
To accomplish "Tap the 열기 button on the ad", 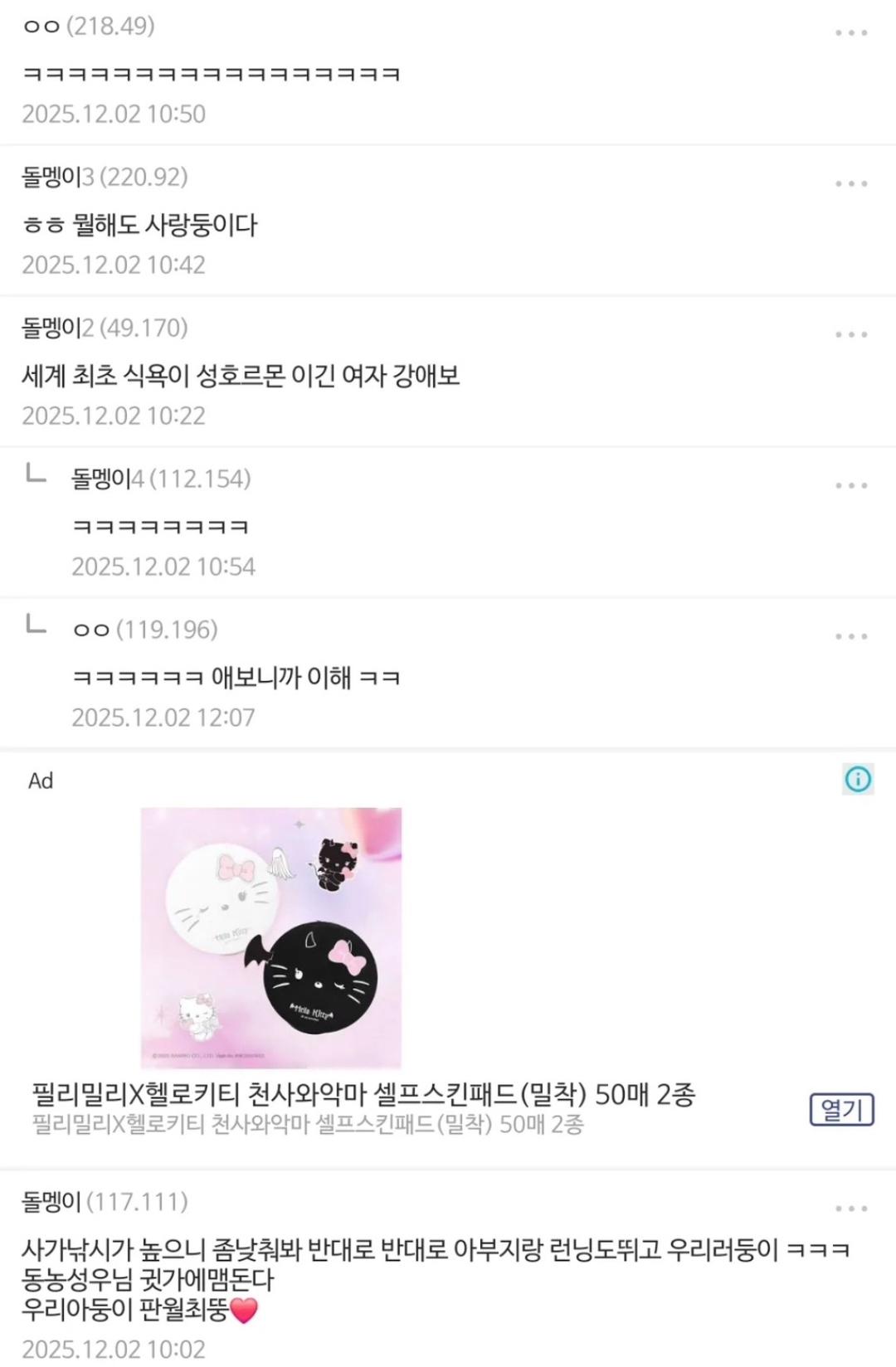I will 841,1110.
